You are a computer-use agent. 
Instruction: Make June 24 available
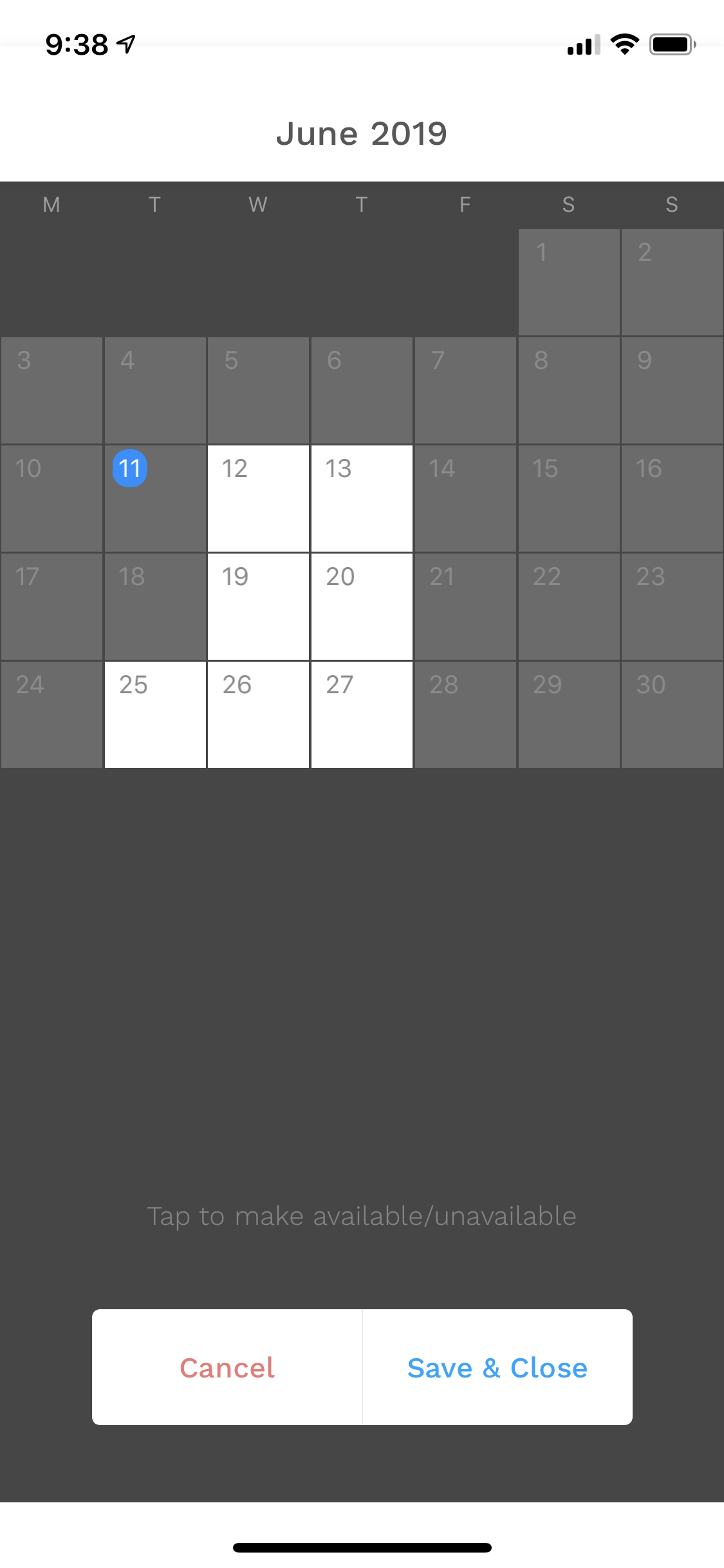pos(51,714)
